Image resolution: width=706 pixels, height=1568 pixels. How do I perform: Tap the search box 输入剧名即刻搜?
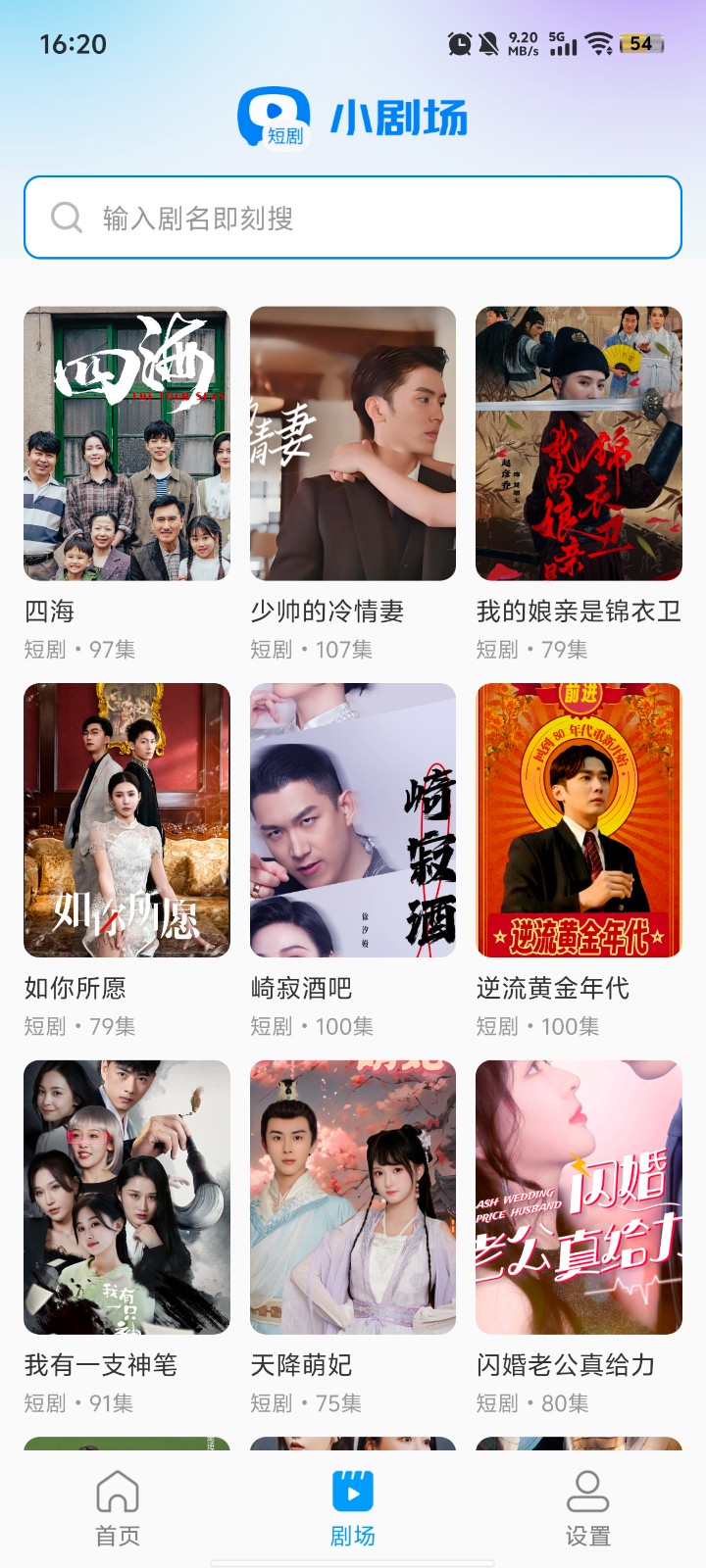[353, 218]
